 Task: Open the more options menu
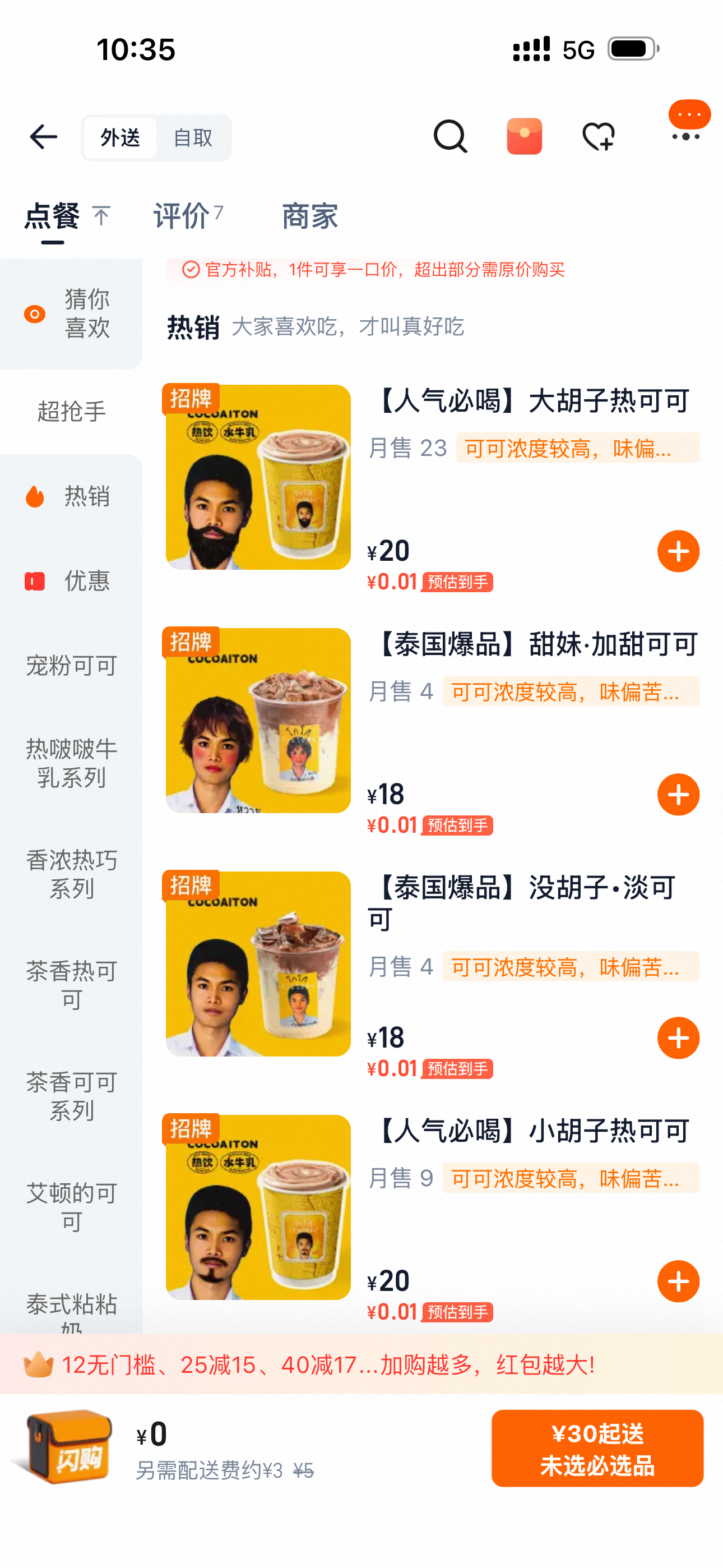685,136
